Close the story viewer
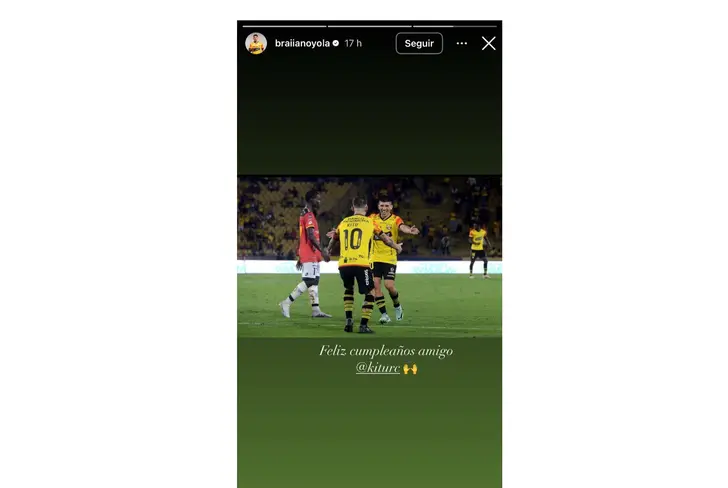Screen dimensions: 728x488 pyautogui.click(x=488, y=44)
